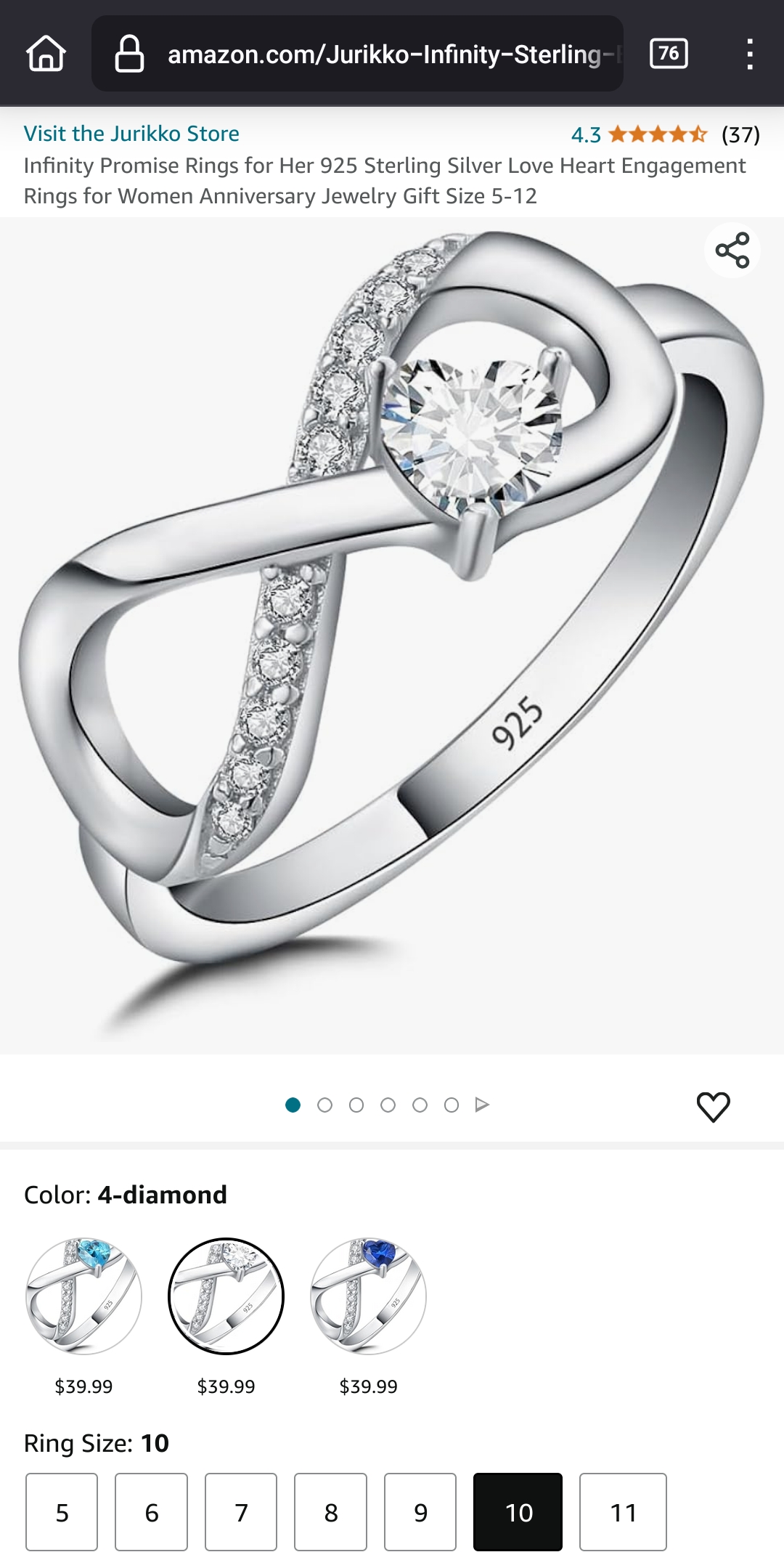Image resolution: width=784 pixels, height=1552 pixels.
Task: Choose ring size 7
Action: tap(241, 1512)
